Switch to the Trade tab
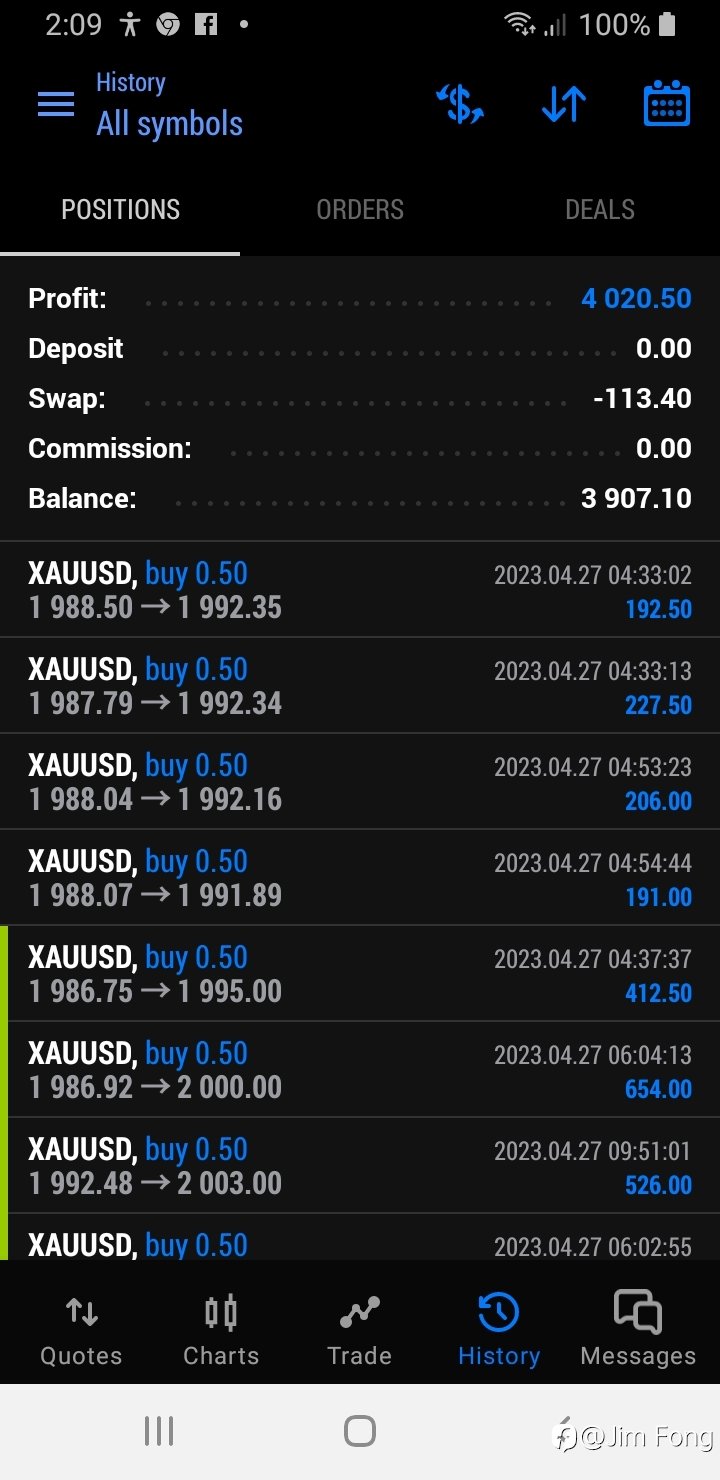 click(360, 1329)
